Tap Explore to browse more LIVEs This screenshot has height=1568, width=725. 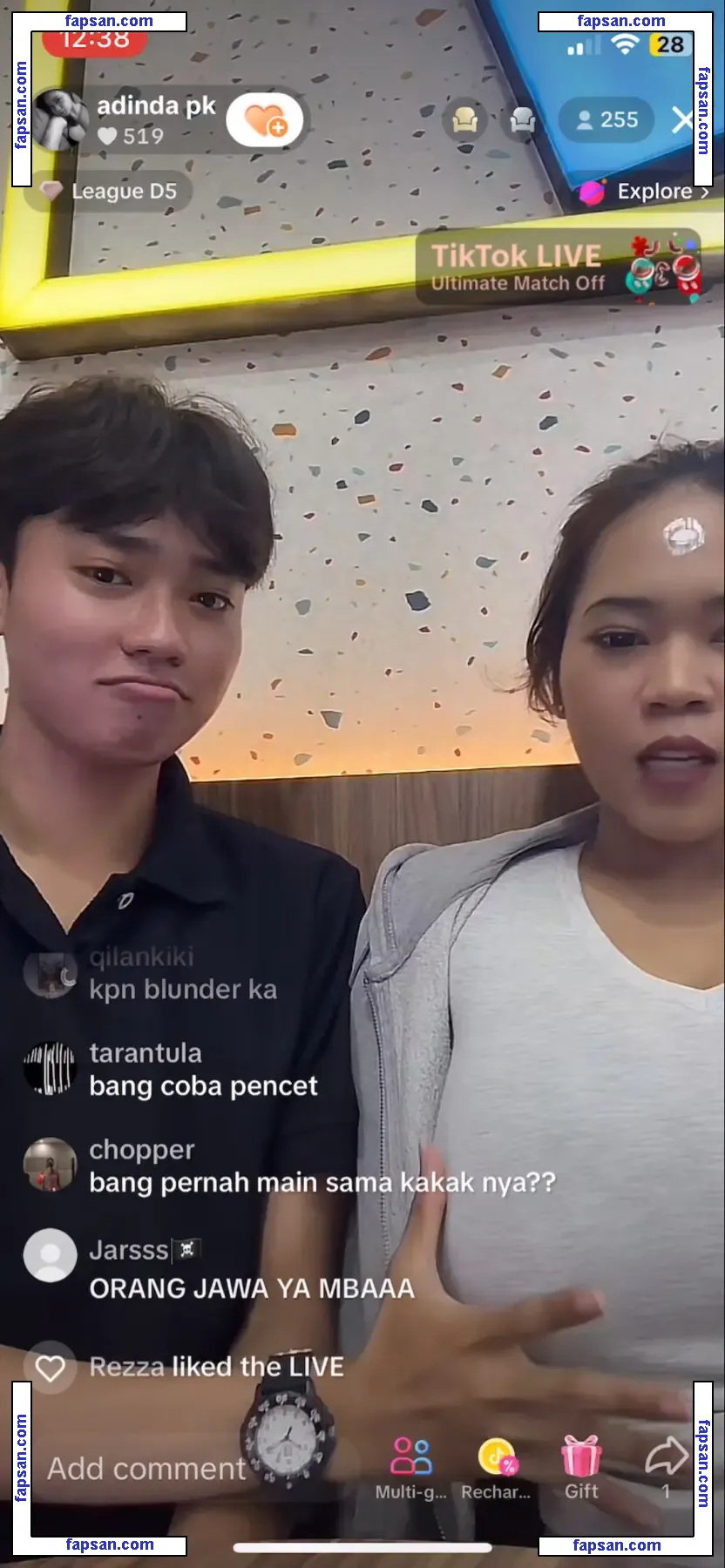tap(646, 192)
